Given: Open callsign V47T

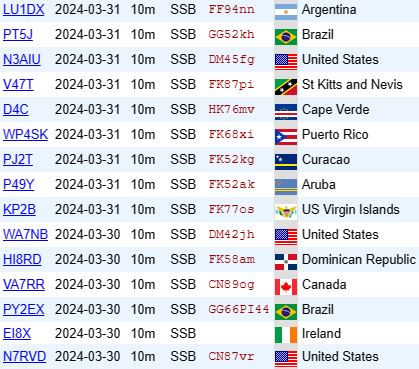Looking at the screenshot, I should click(x=18, y=84).
